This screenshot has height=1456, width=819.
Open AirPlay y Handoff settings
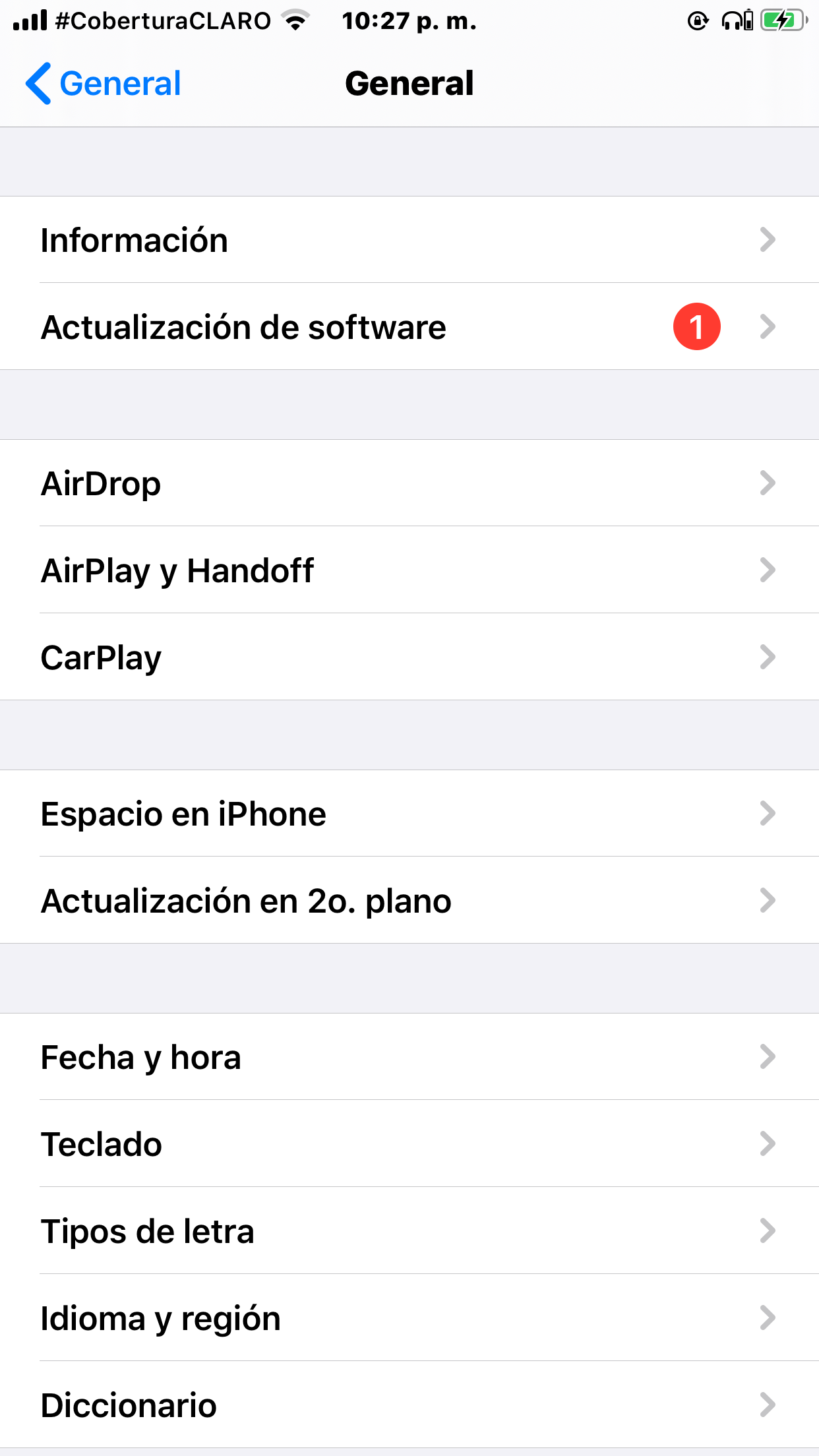[x=409, y=570]
